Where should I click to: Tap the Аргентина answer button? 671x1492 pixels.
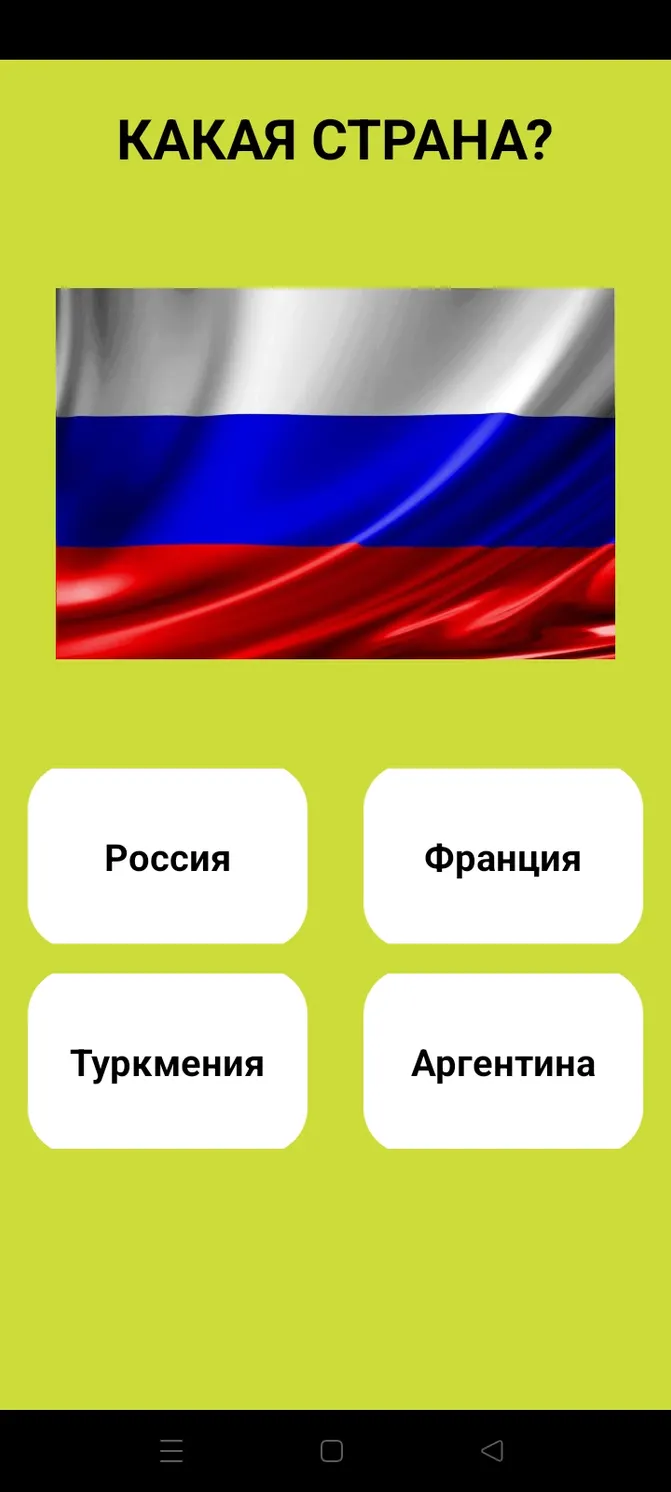point(503,1062)
